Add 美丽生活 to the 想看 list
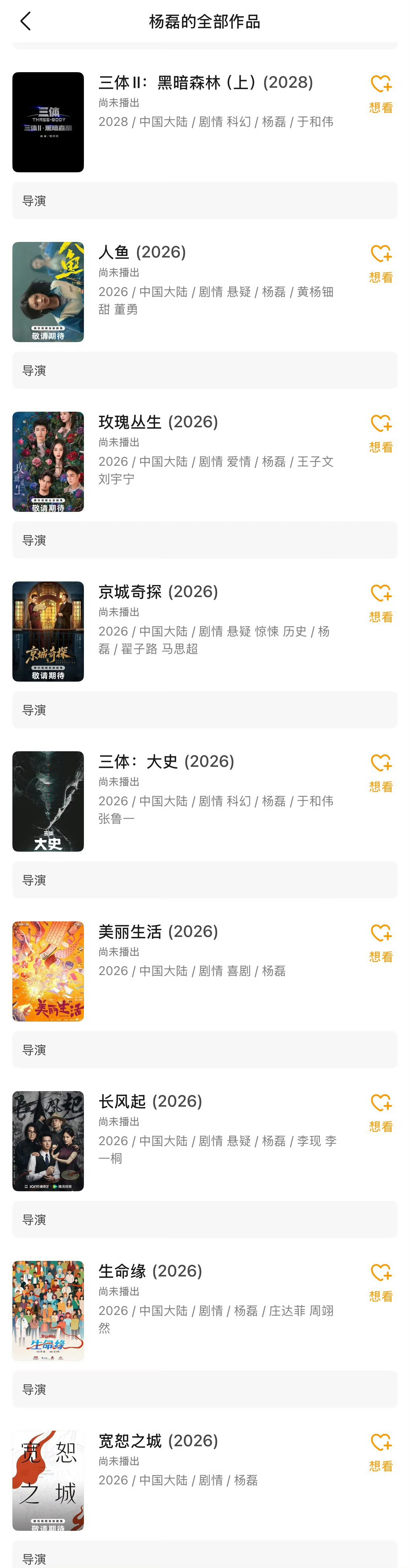The height and width of the screenshot is (1568, 410). tap(381, 944)
